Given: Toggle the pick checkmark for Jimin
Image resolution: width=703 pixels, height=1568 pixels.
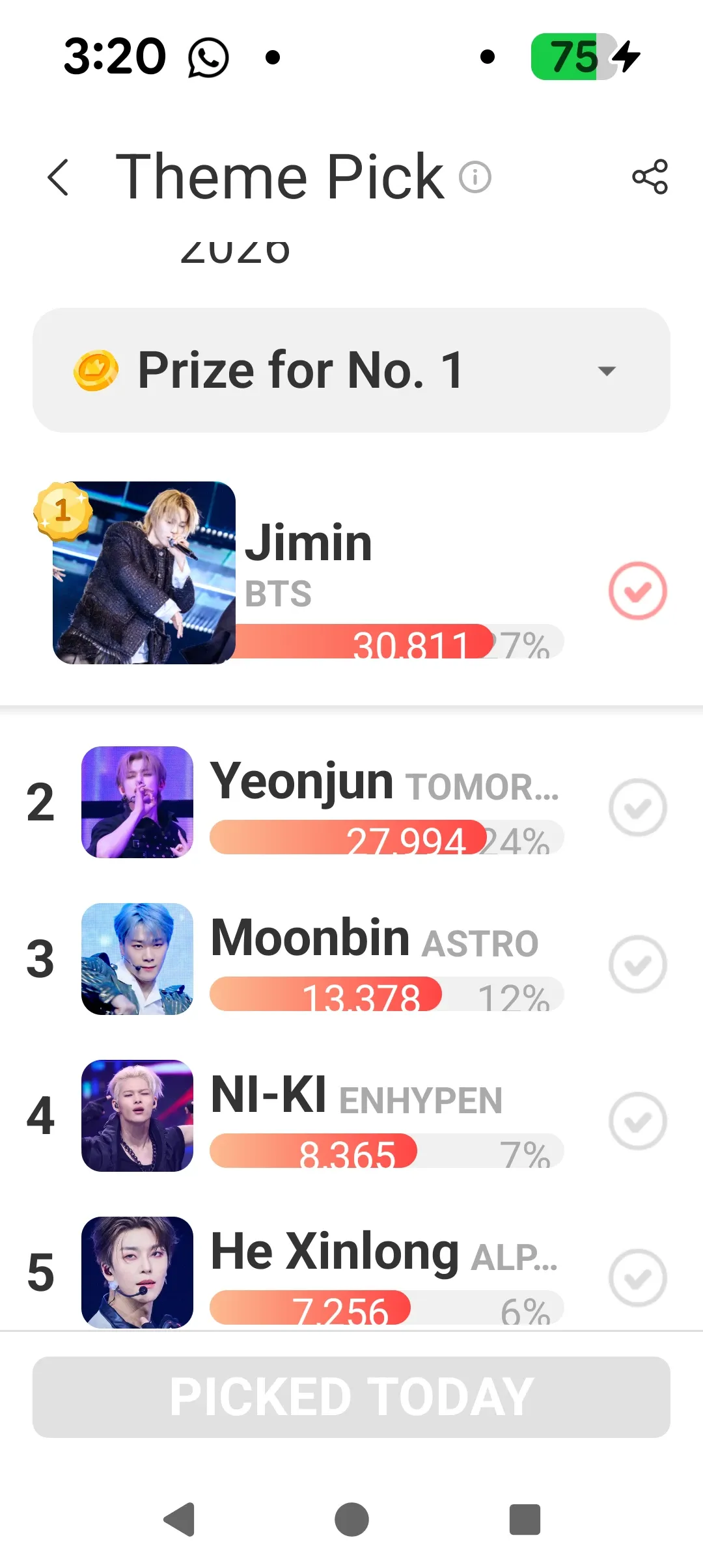Looking at the screenshot, I should [637, 591].
